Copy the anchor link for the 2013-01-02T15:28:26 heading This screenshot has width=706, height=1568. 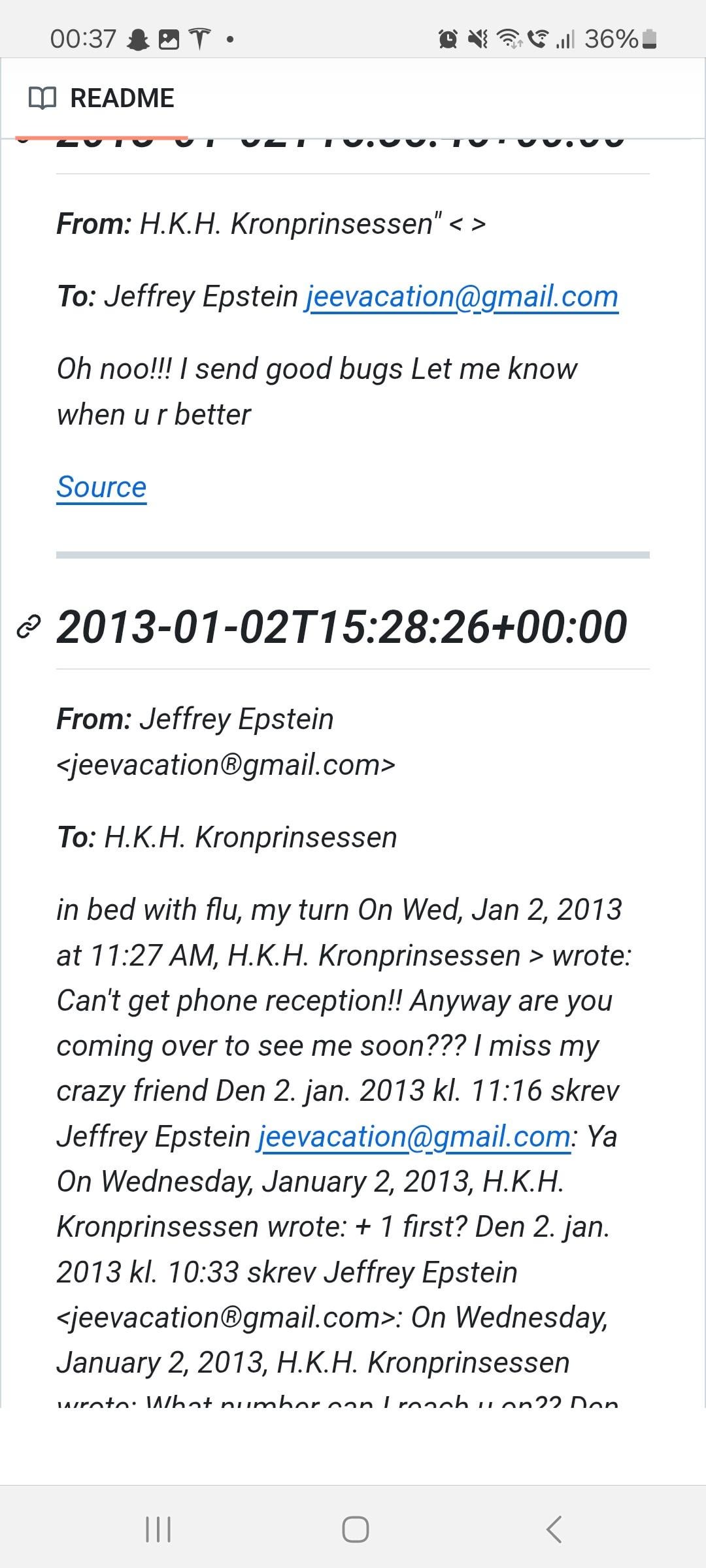(28, 627)
